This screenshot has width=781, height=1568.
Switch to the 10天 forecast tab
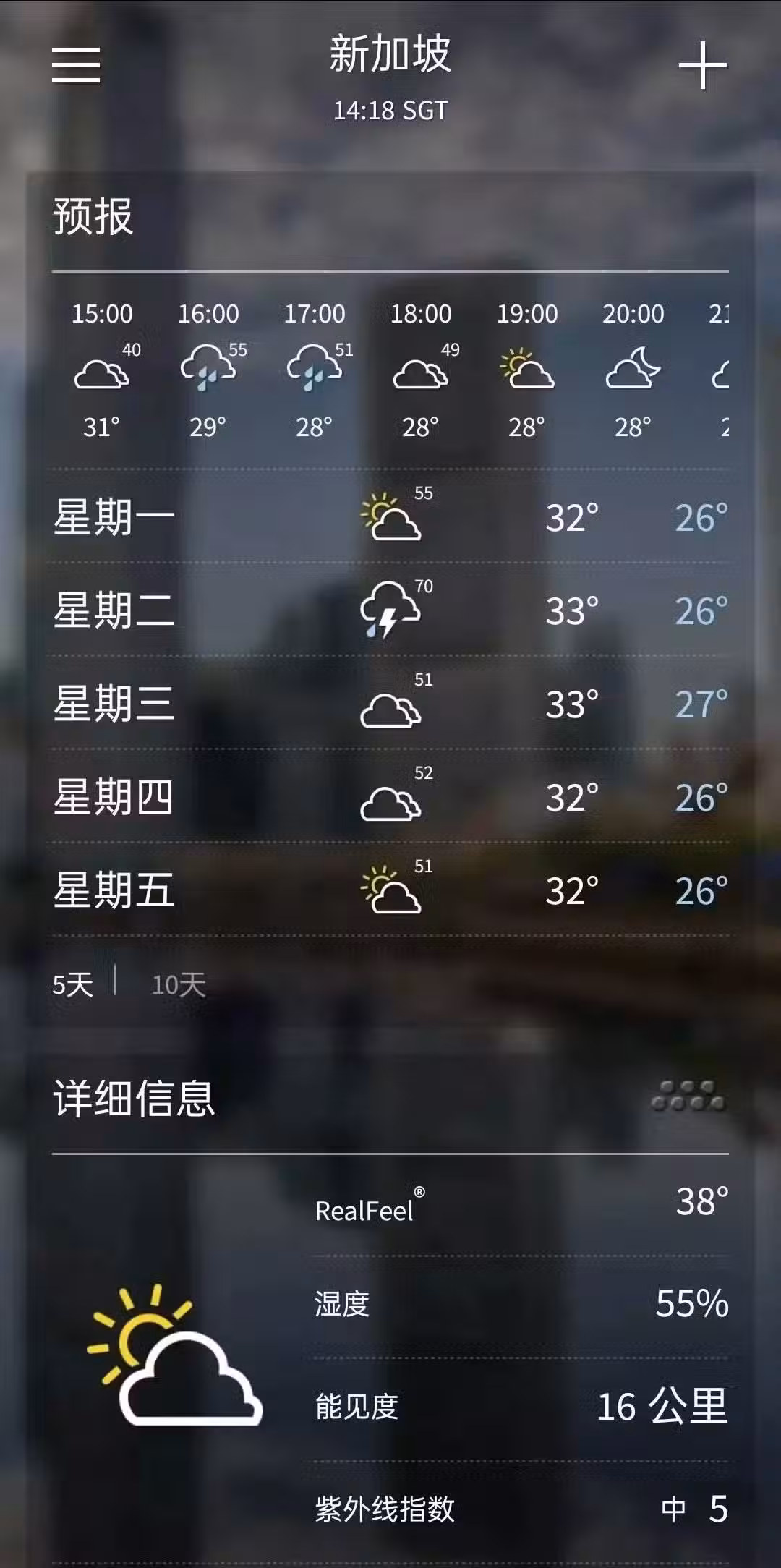point(179,985)
